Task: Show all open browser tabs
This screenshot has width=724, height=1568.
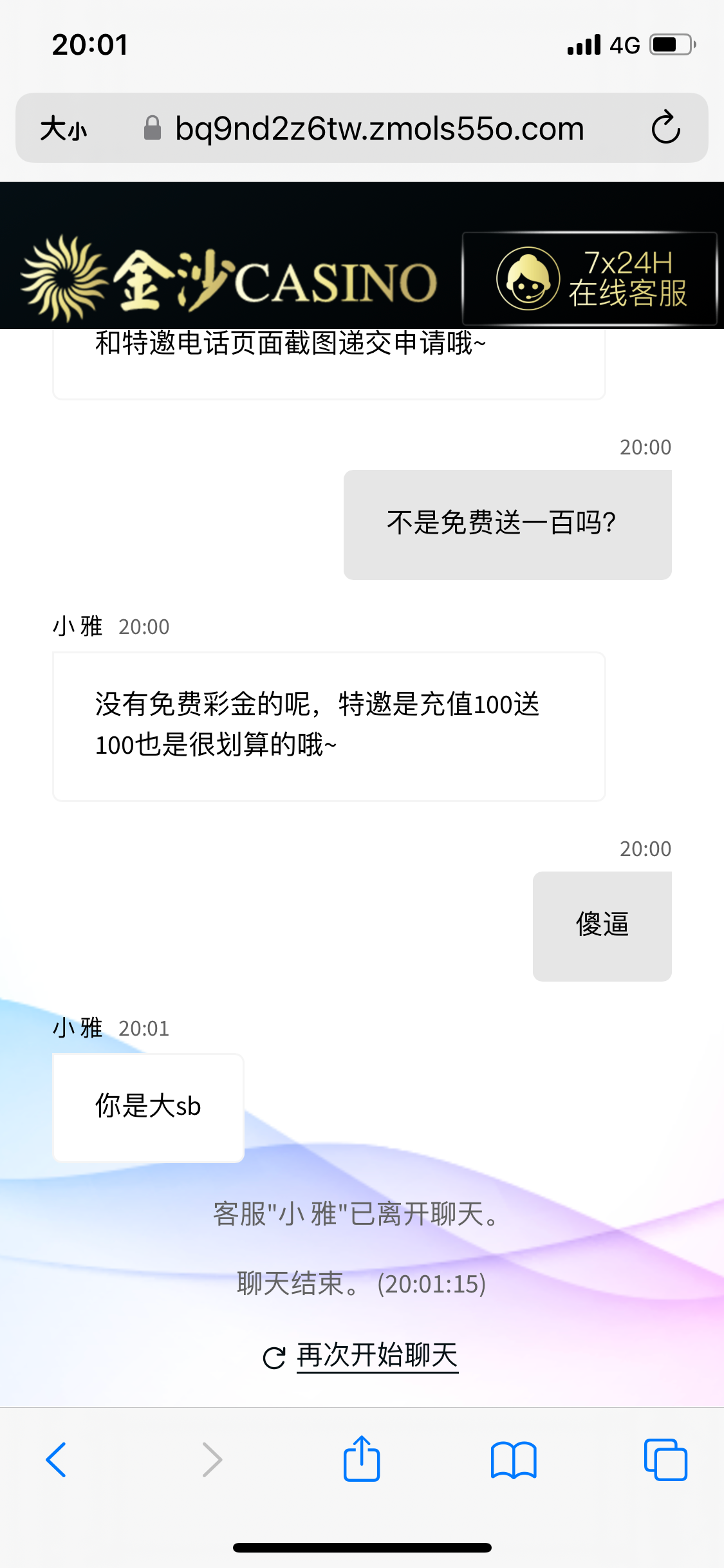Action: click(665, 1459)
